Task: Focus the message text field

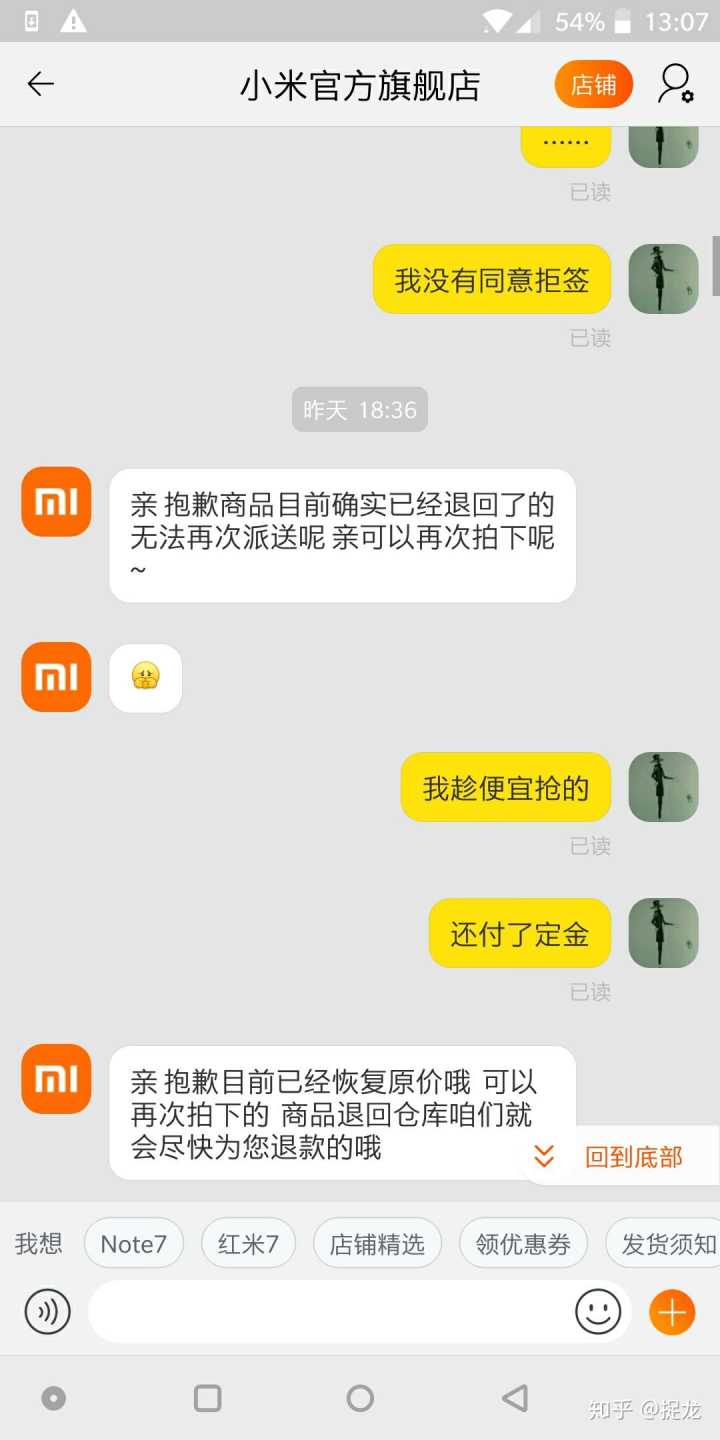Action: click(x=330, y=1311)
